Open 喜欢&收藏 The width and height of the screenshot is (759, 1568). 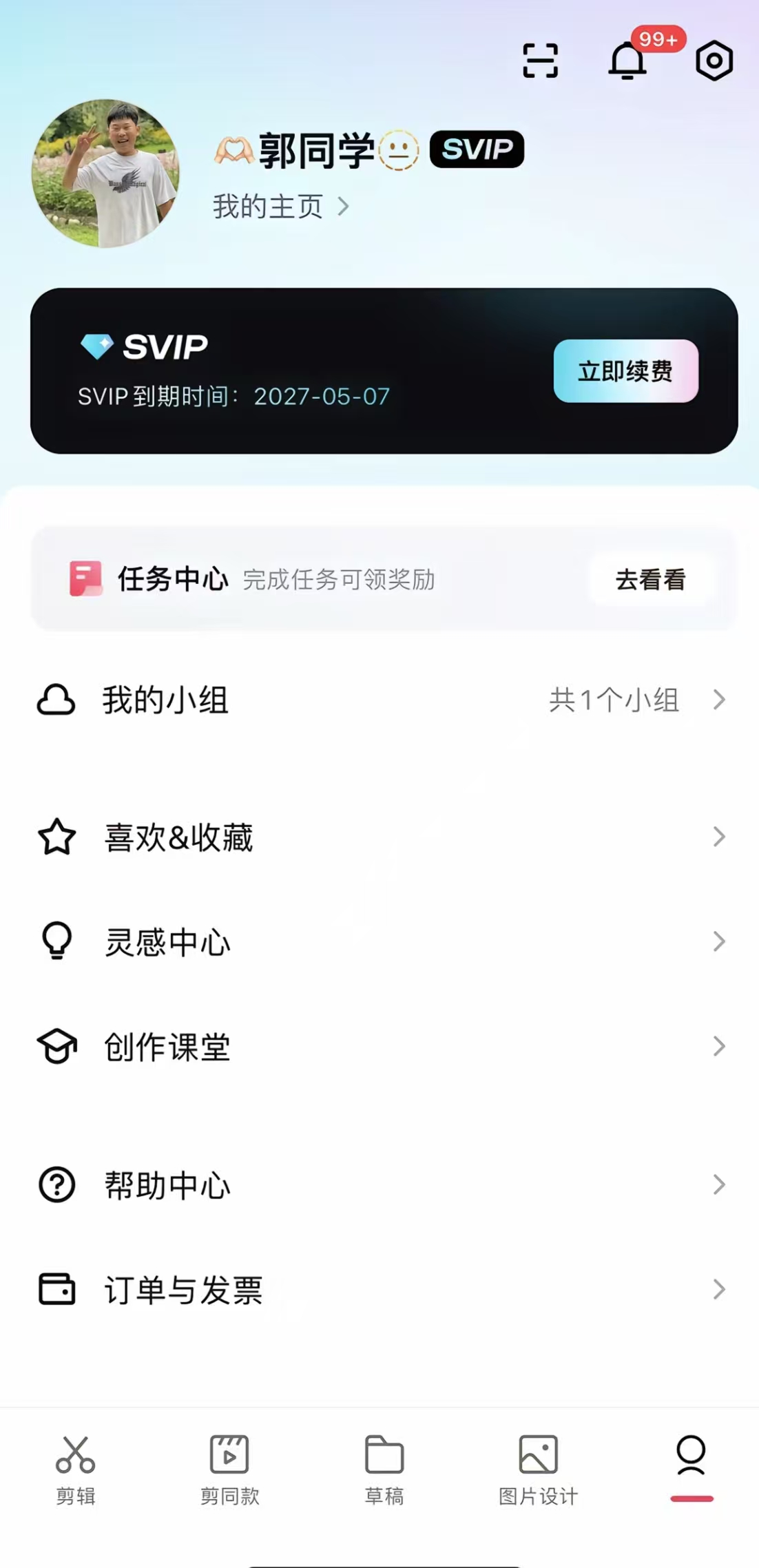(380, 837)
